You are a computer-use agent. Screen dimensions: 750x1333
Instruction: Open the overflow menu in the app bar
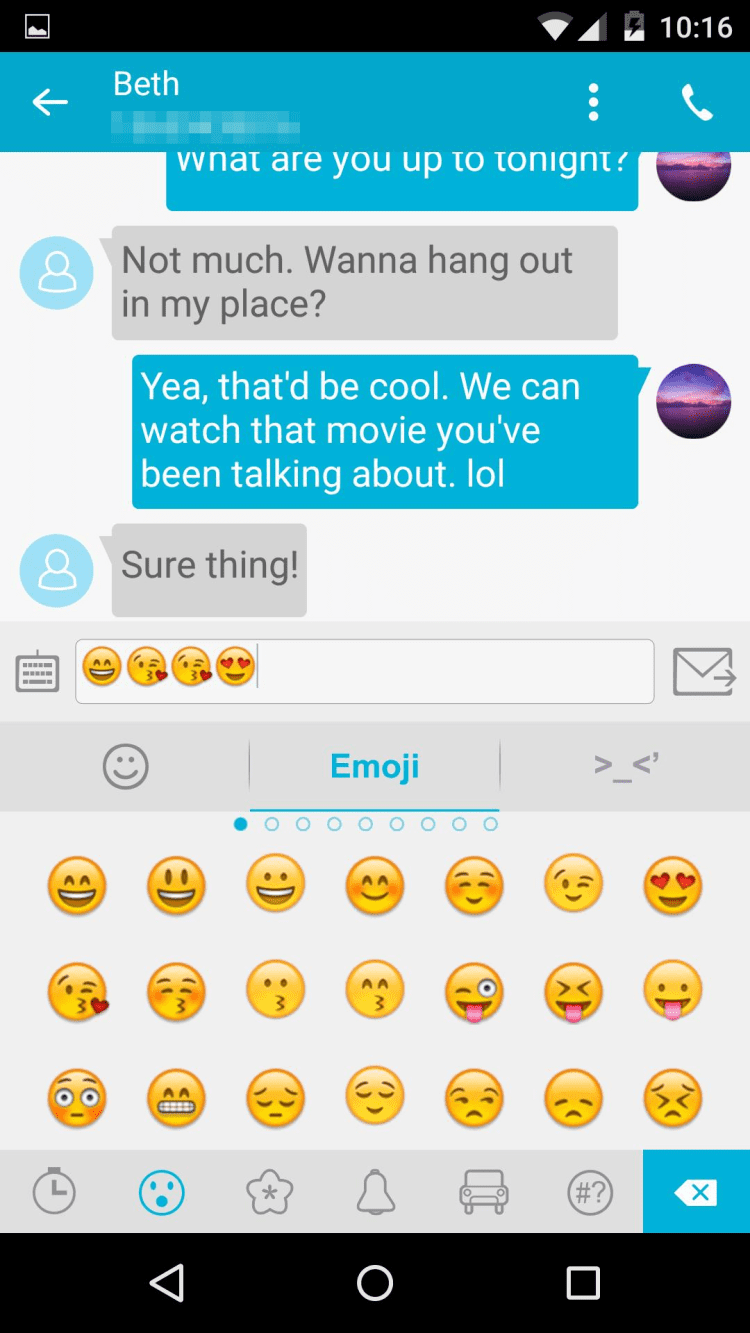point(593,102)
